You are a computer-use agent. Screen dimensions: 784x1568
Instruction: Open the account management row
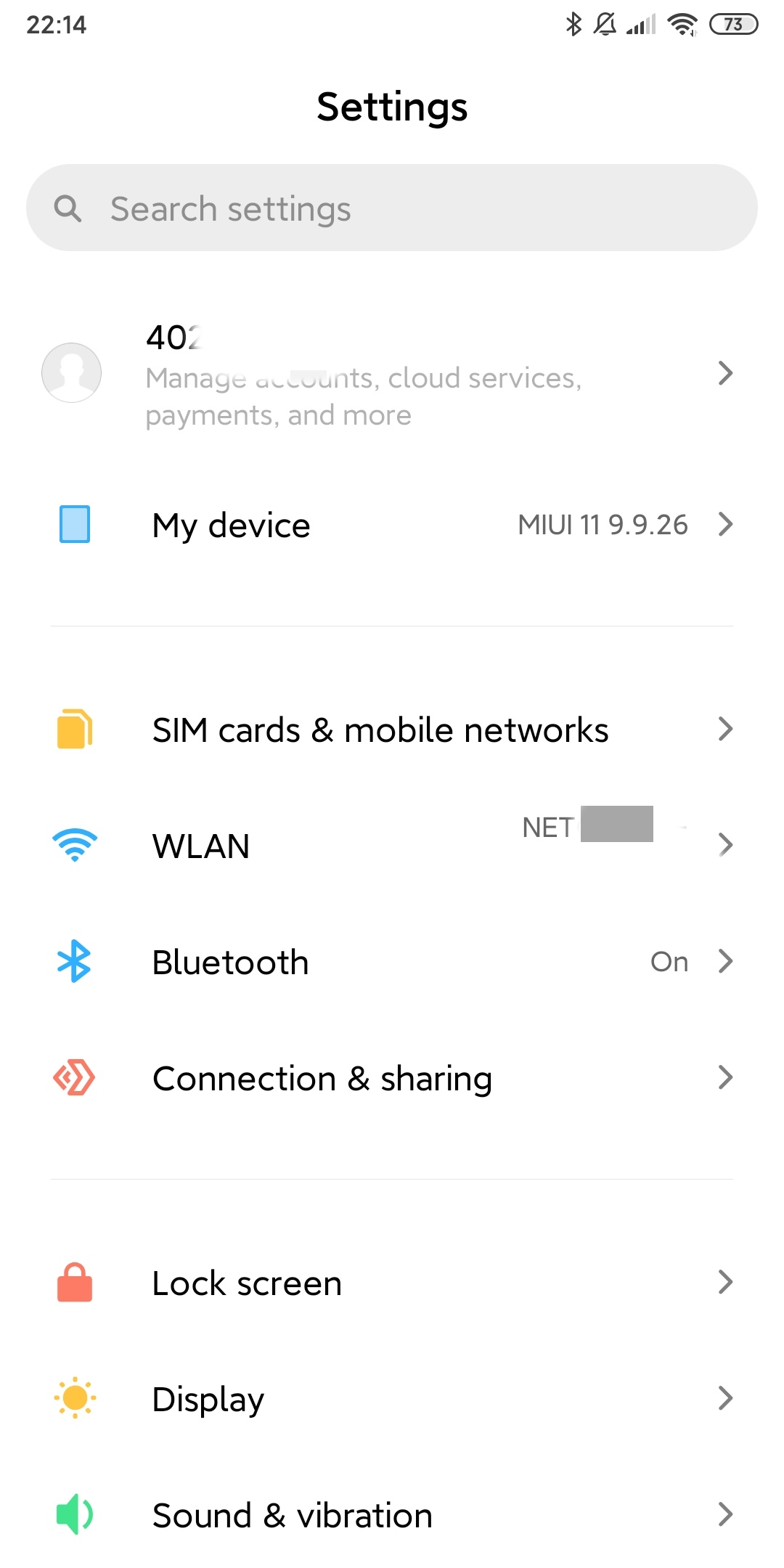coord(392,375)
